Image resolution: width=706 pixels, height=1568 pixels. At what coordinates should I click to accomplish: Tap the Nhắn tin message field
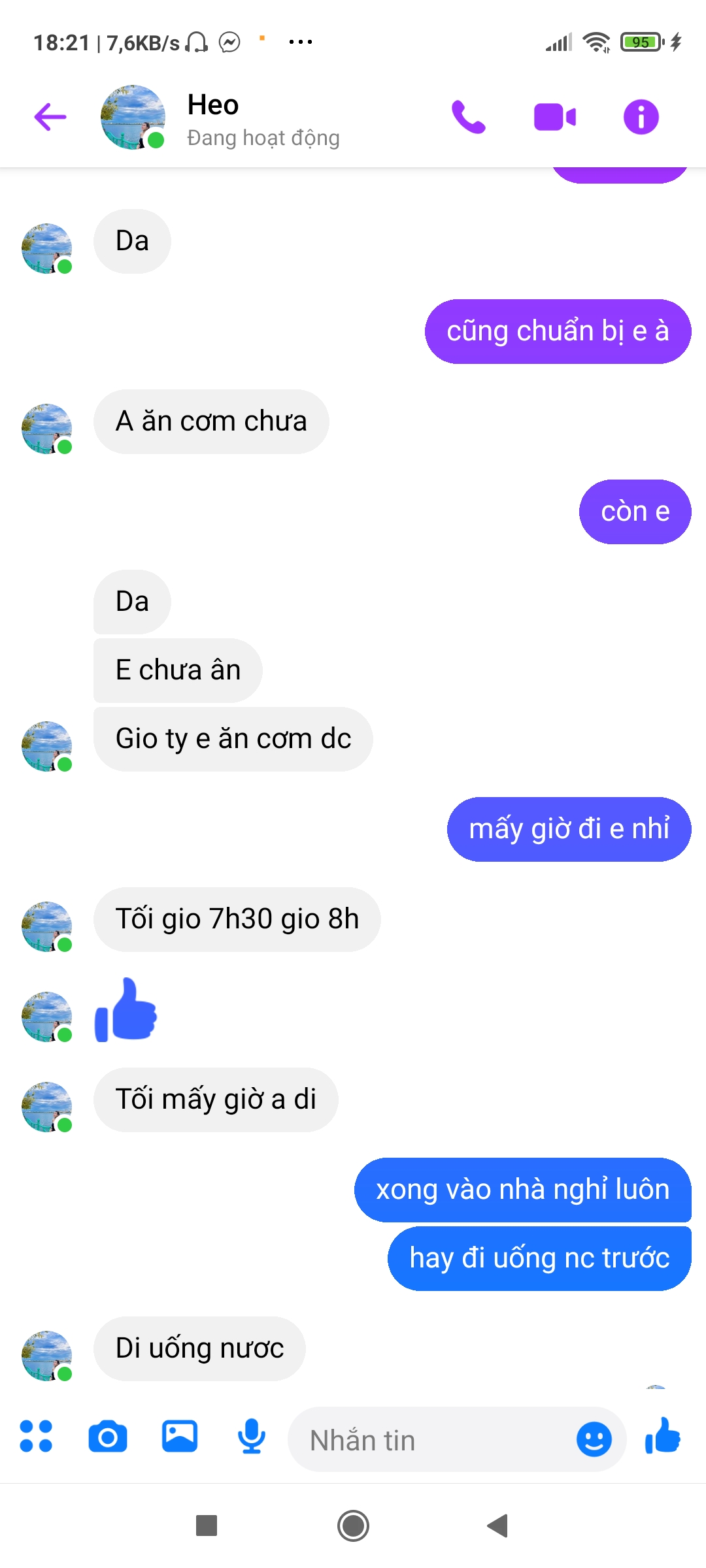click(x=431, y=1439)
